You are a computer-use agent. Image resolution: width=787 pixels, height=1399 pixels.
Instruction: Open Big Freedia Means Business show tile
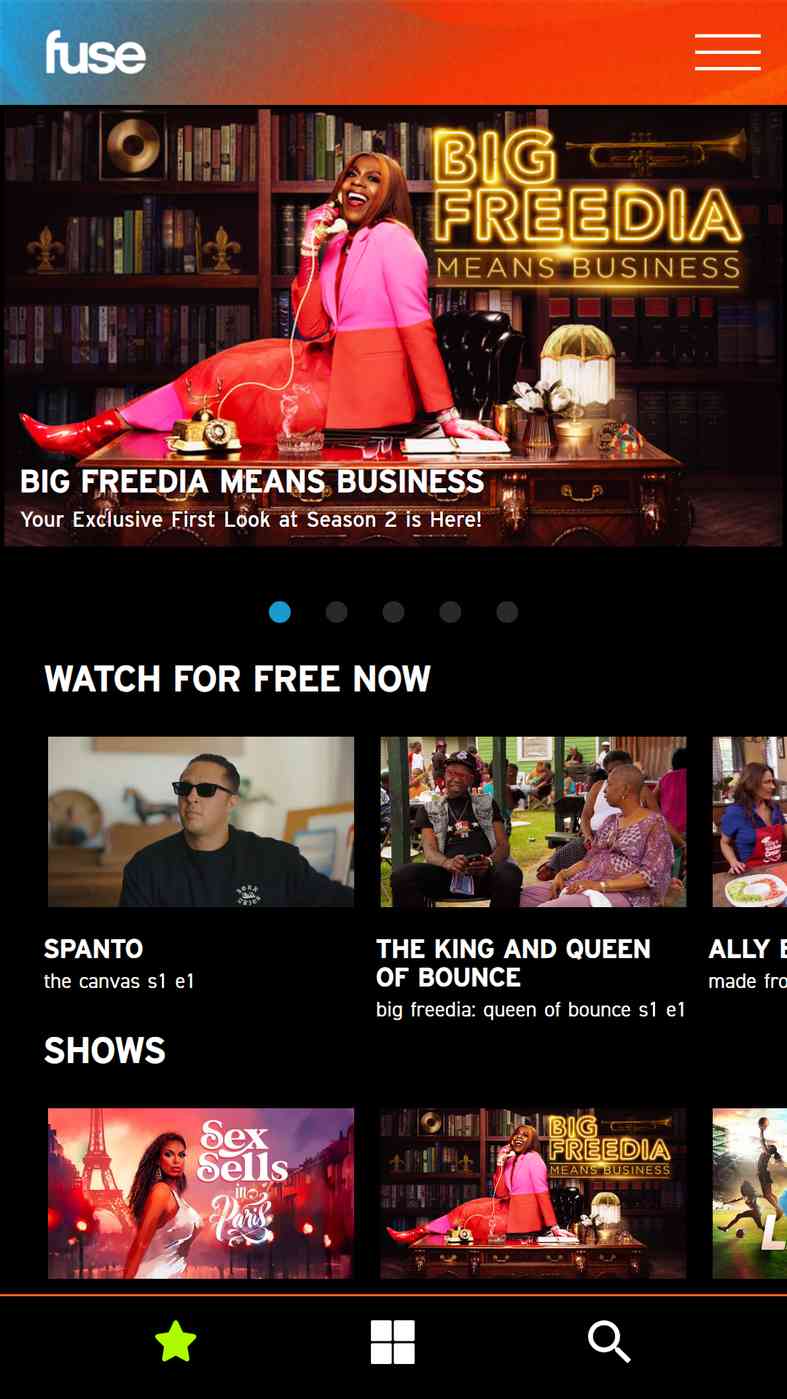tap(533, 1193)
